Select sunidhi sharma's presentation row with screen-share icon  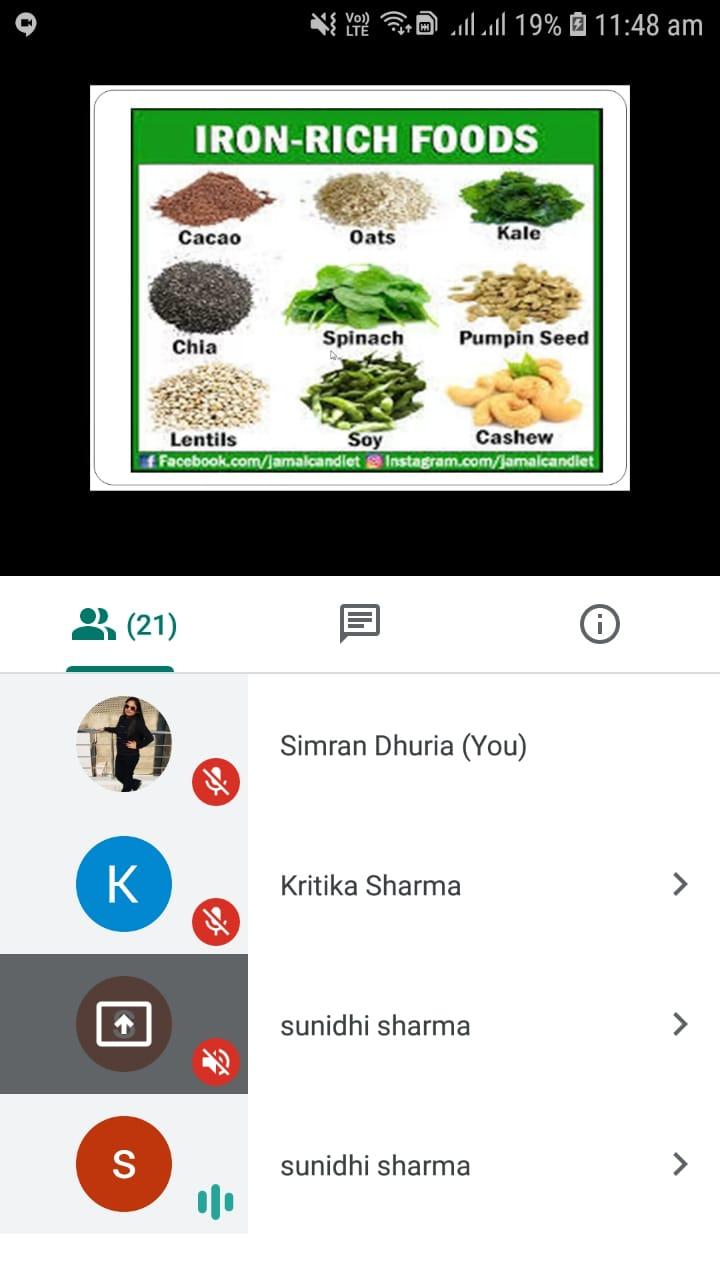pyautogui.click(x=360, y=1024)
